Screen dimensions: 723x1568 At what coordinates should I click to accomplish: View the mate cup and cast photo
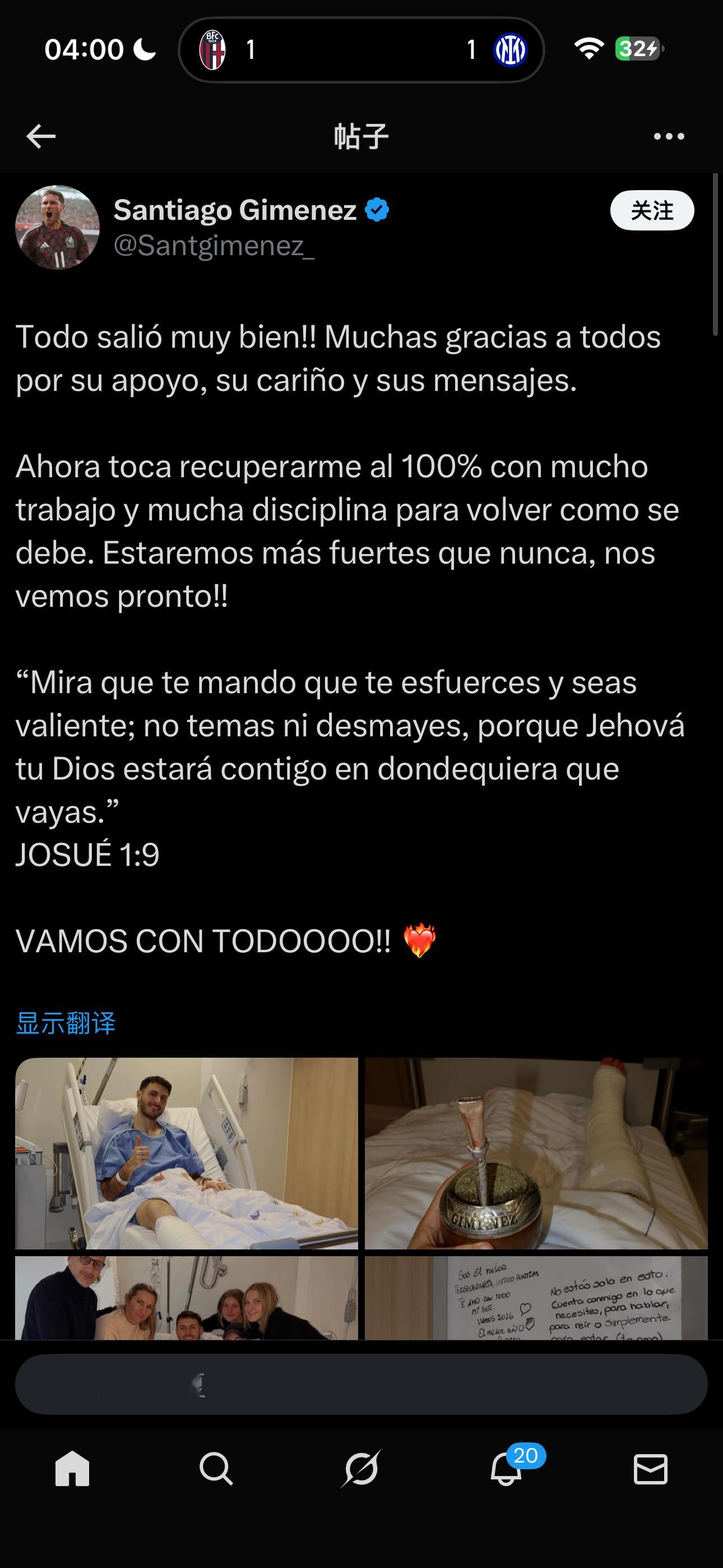click(536, 1153)
